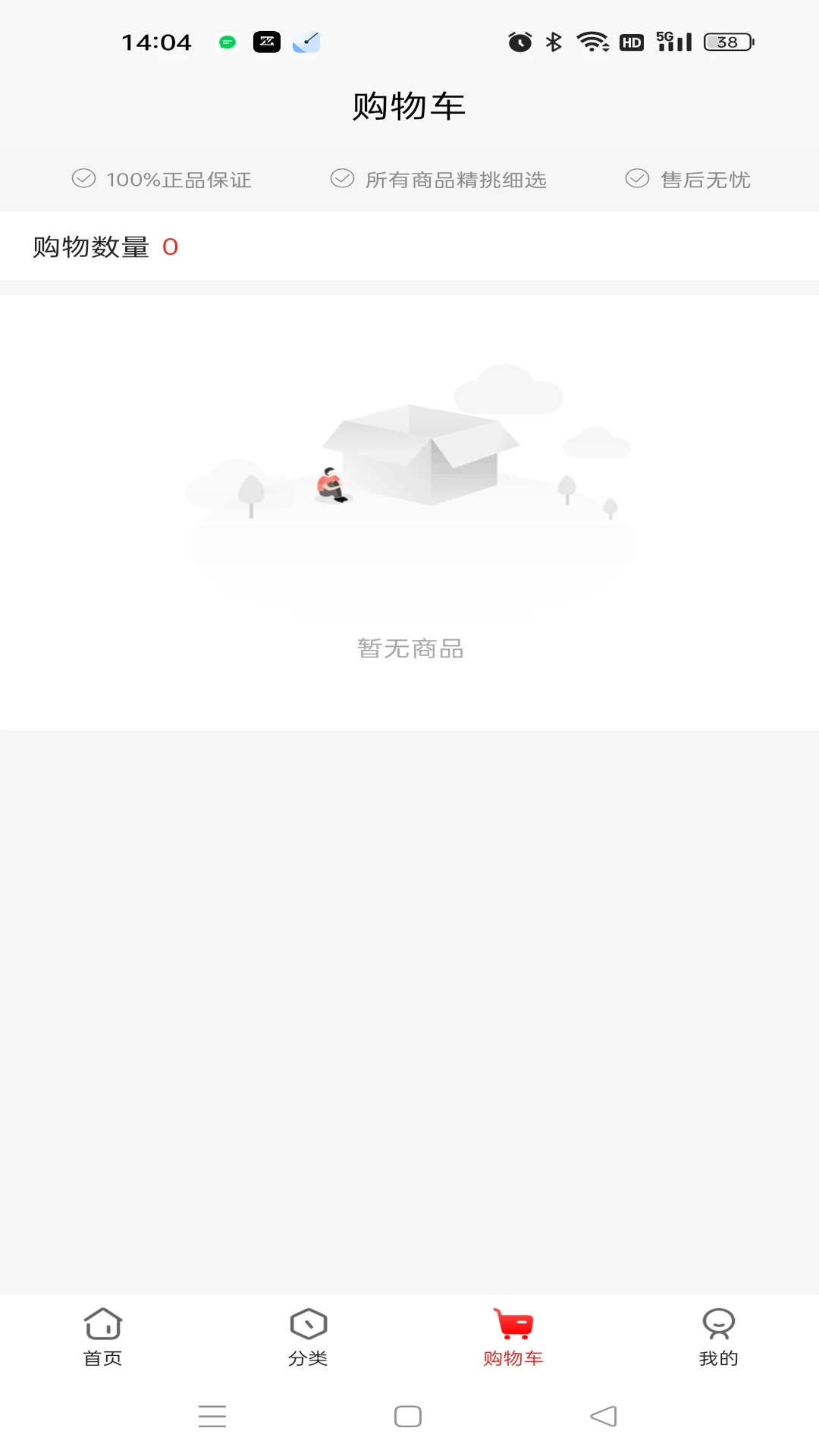Viewport: 819px width, 1456px height.
Task: Tap the Wi-Fi indicator in status bar
Action: 592,42
